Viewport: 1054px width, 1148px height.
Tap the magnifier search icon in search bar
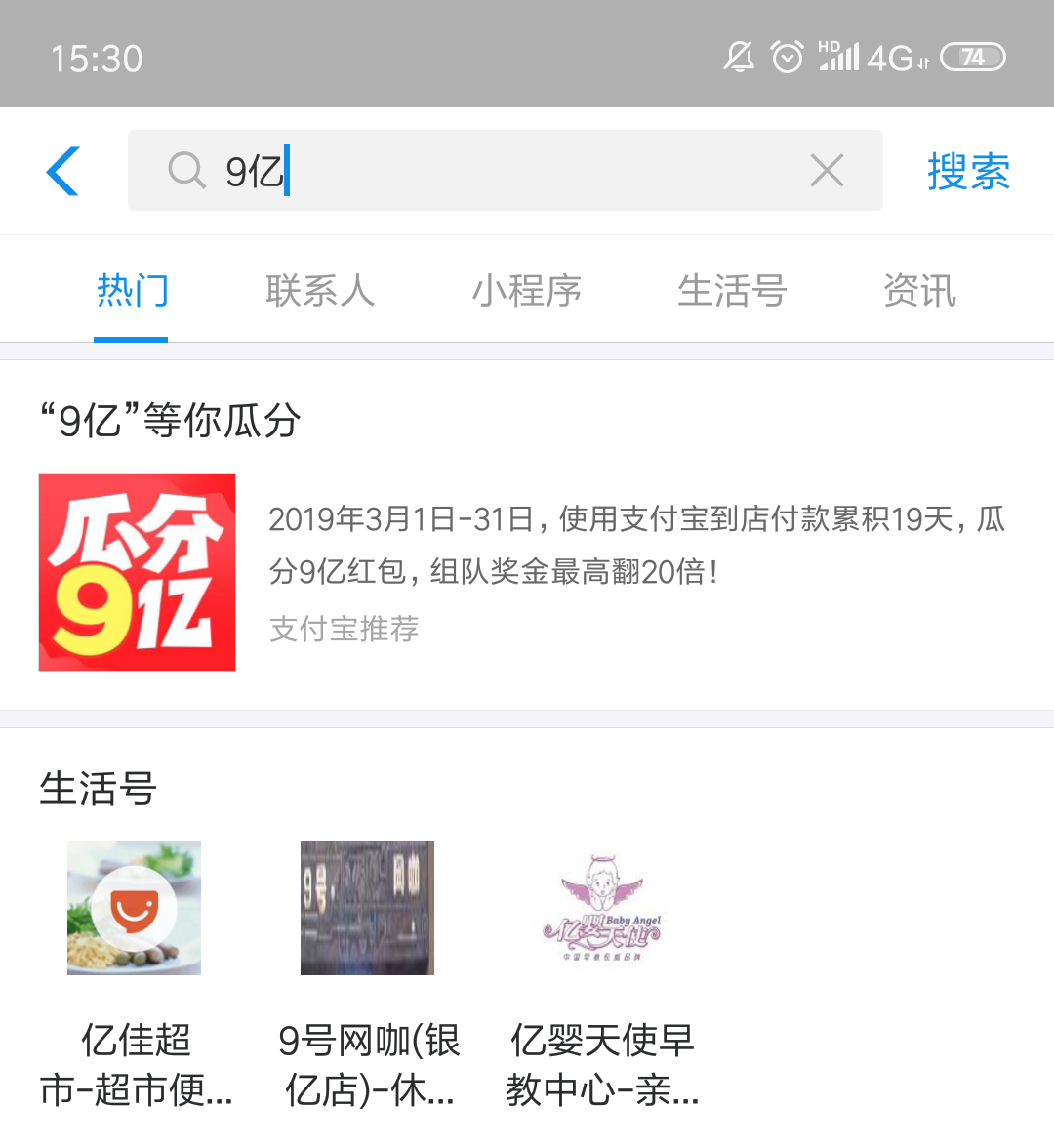185,171
